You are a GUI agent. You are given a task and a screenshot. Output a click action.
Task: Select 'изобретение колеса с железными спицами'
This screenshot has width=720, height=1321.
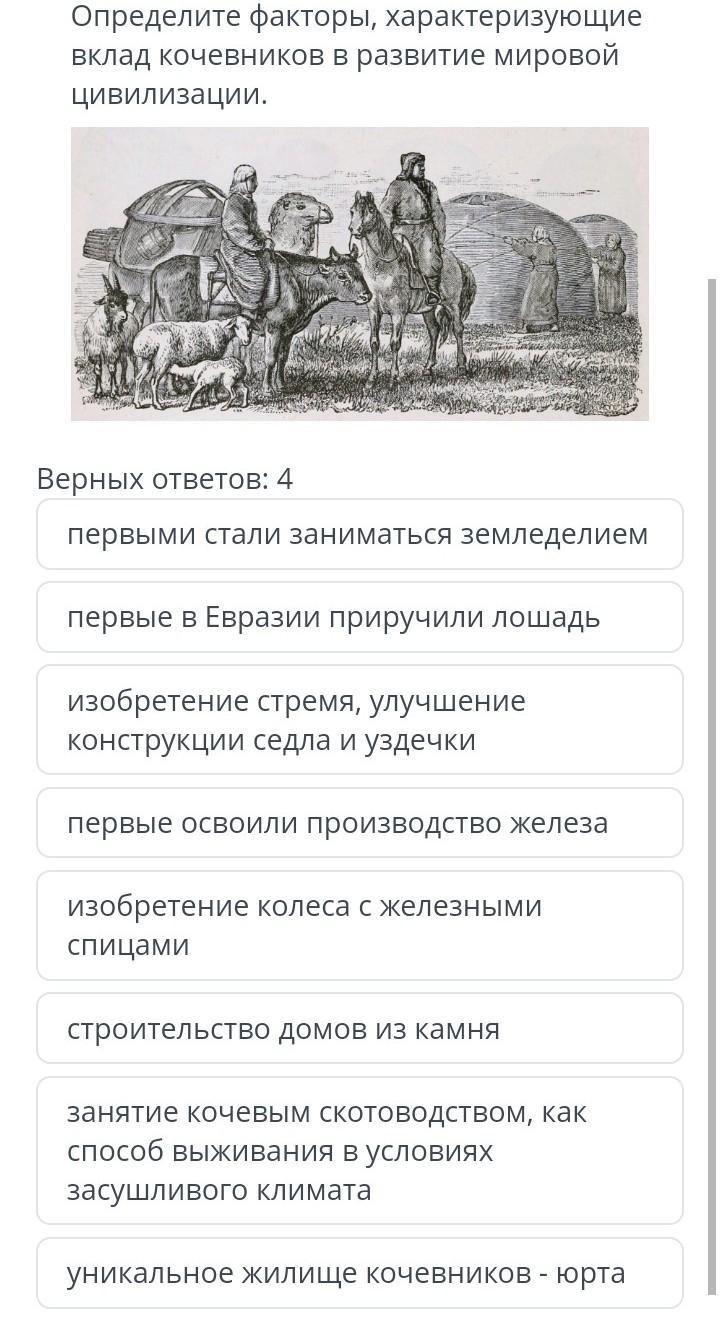click(360, 925)
